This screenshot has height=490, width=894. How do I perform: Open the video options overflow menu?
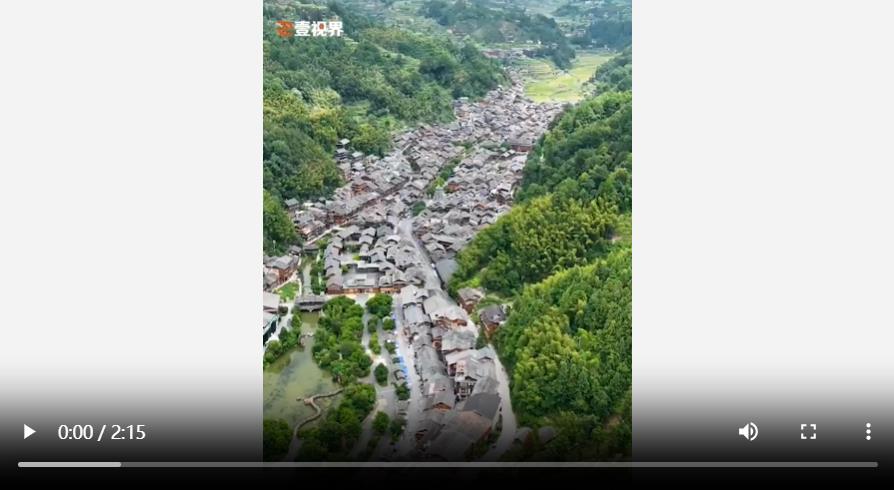pos(868,432)
